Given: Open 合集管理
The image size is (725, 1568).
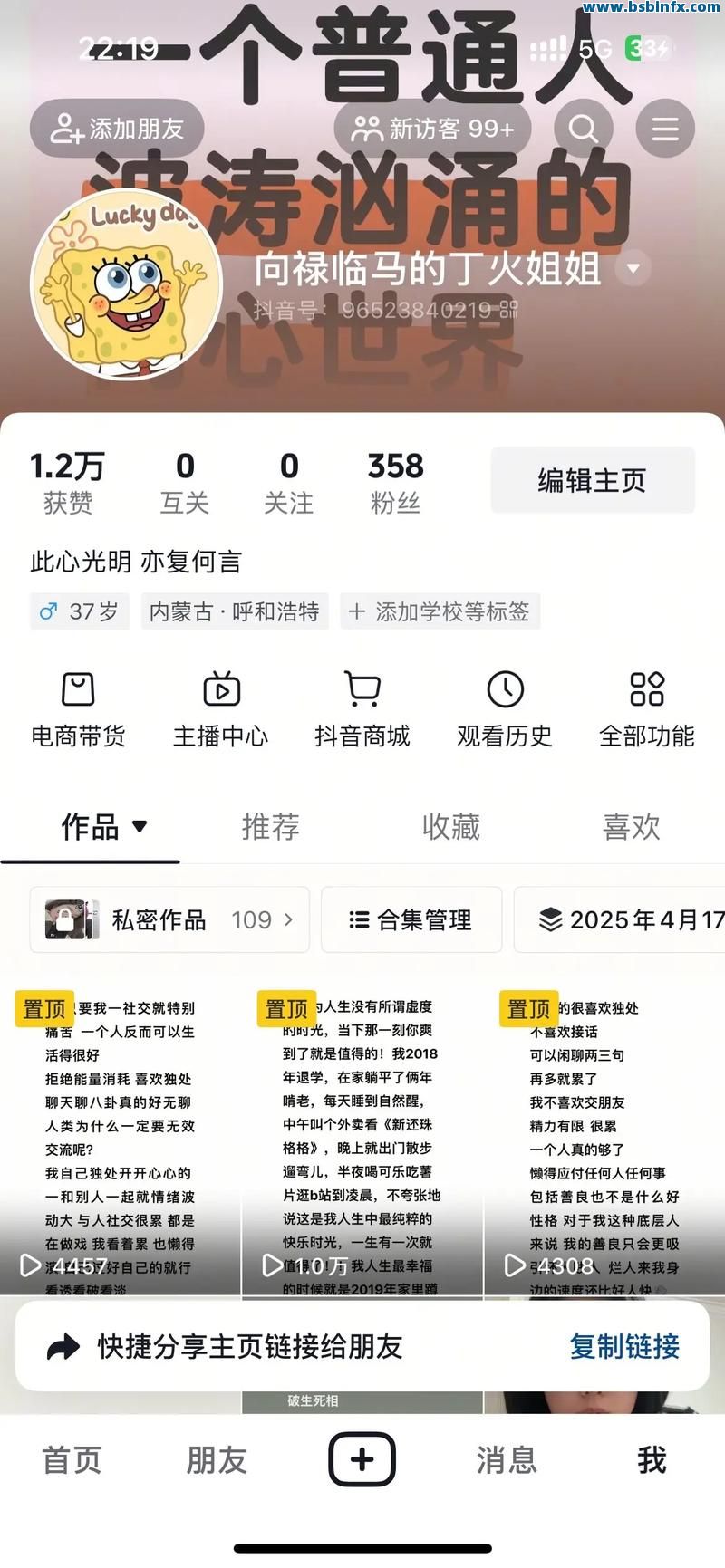Looking at the screenshot, I should (x=411, y=919).
